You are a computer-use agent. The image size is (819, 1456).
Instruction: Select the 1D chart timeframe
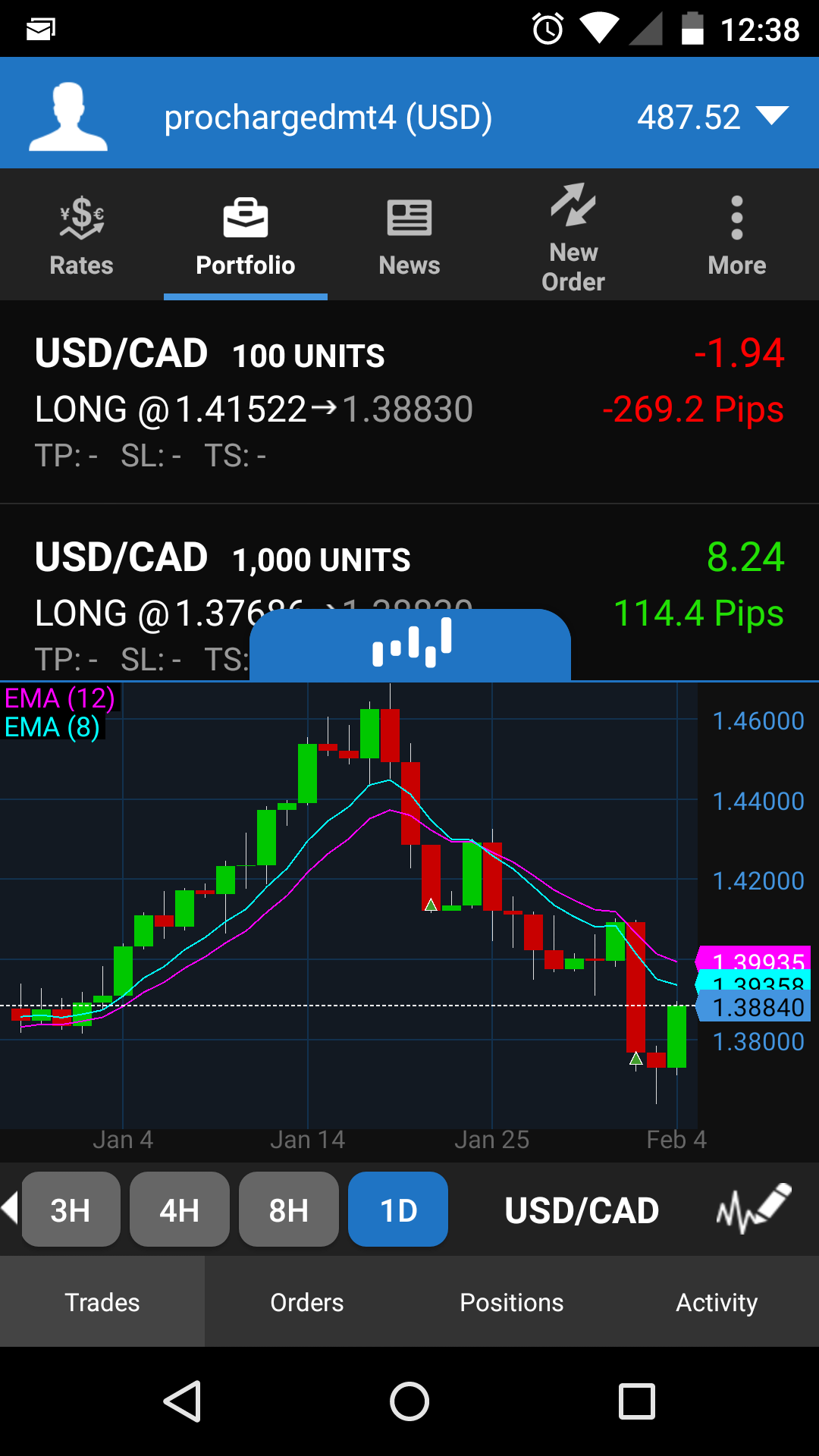[398, 1210]
